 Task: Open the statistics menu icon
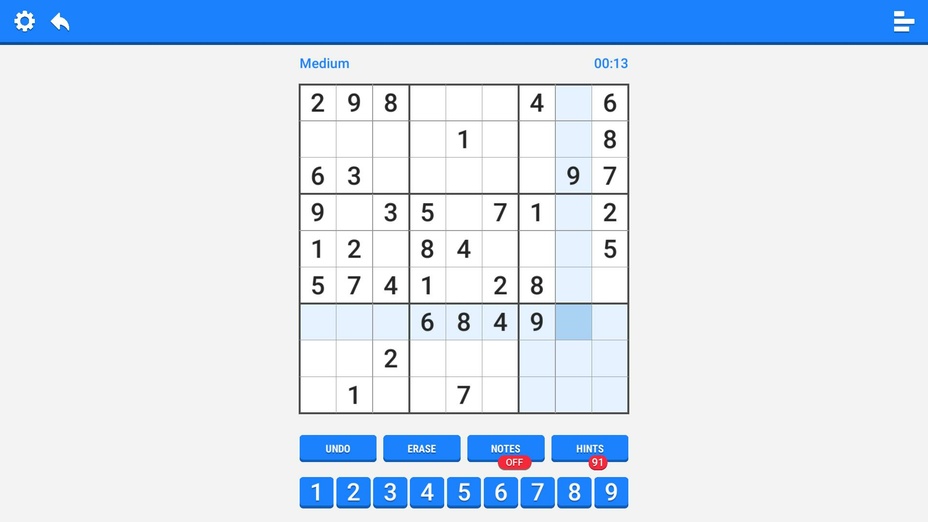[x=903, y=21]
